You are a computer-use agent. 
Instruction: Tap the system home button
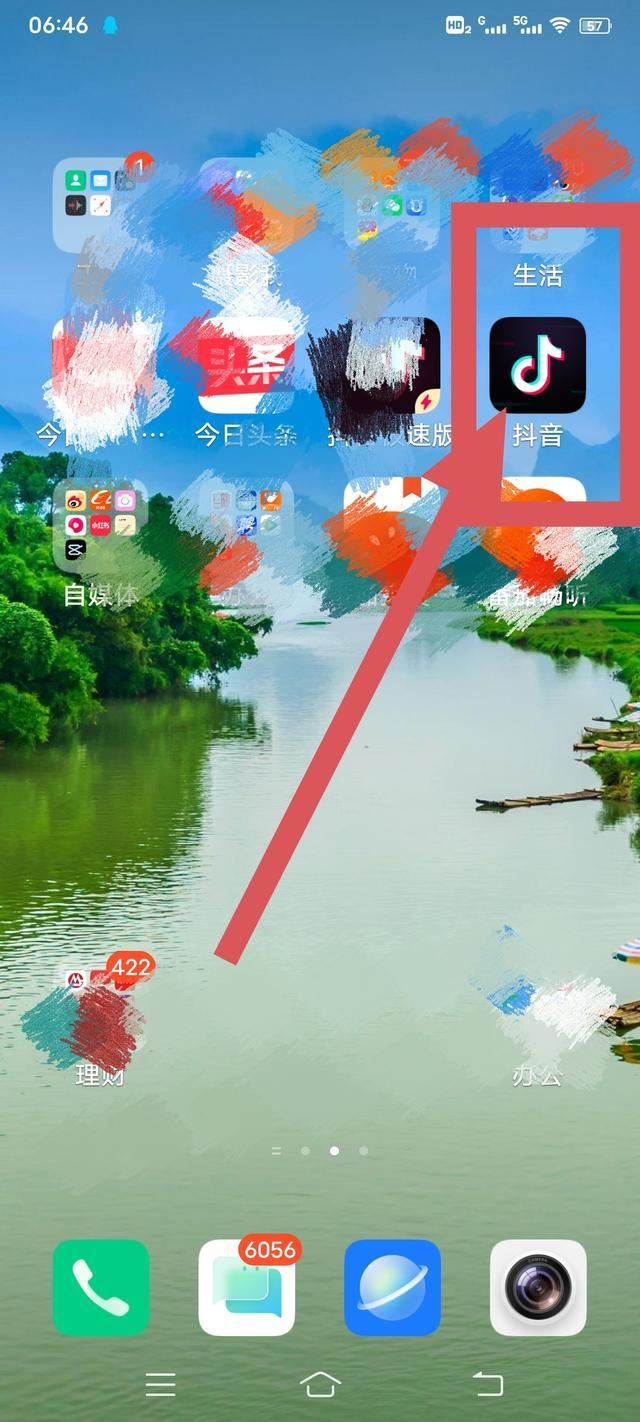point(320,1384)
